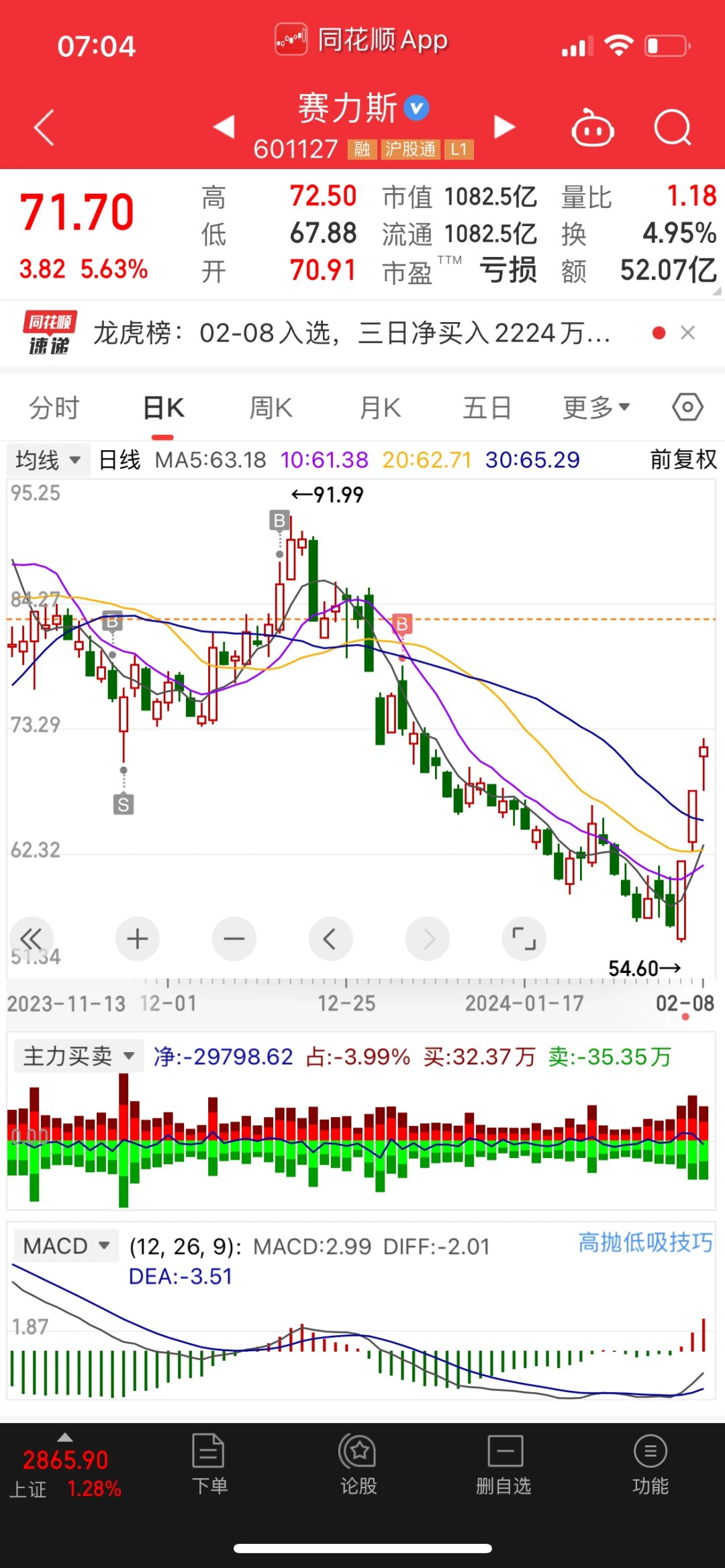This screenshot has width=725, height=1568.
Task: Expand chart to full screen
Action: pyautogui.click(x=524, y=939)
